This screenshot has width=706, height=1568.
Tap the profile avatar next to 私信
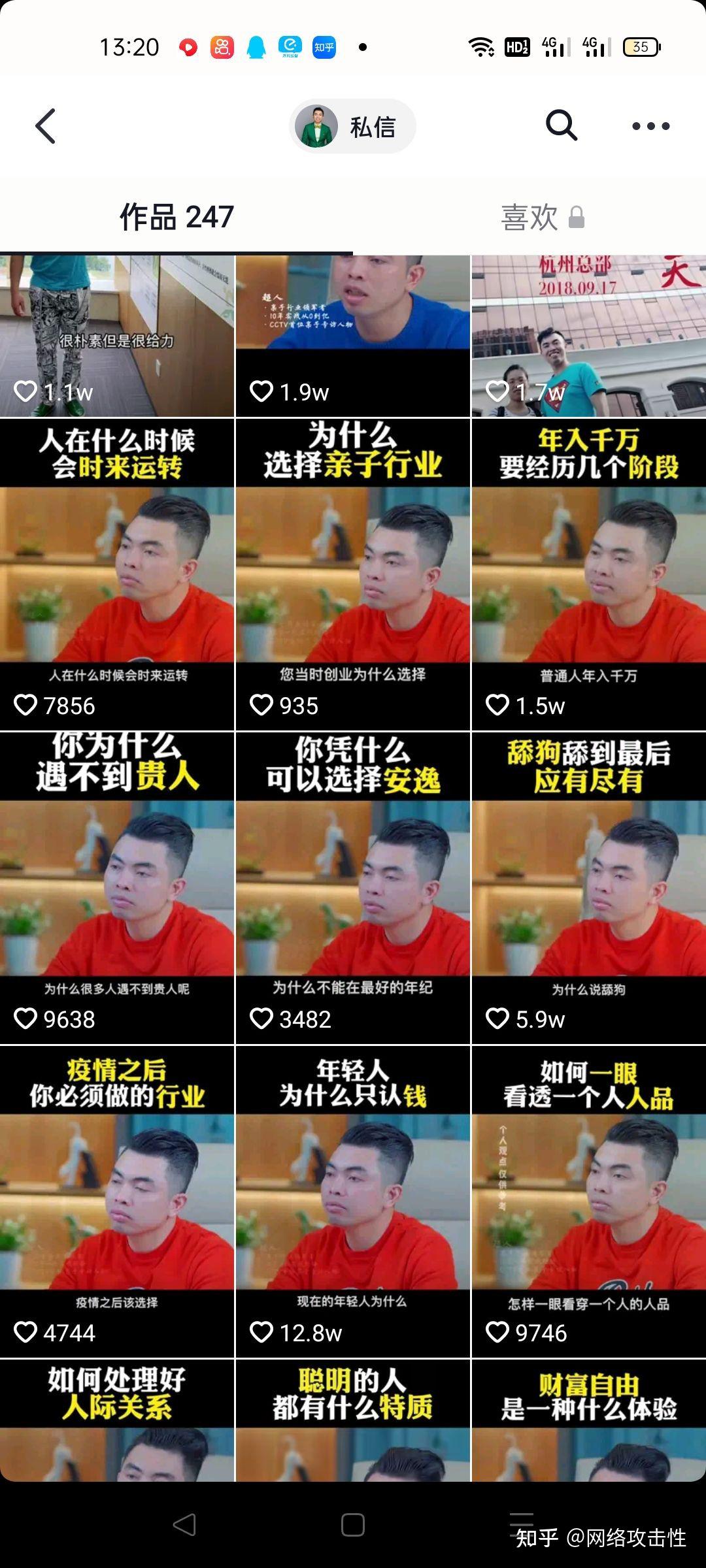[x=318, y=125]
